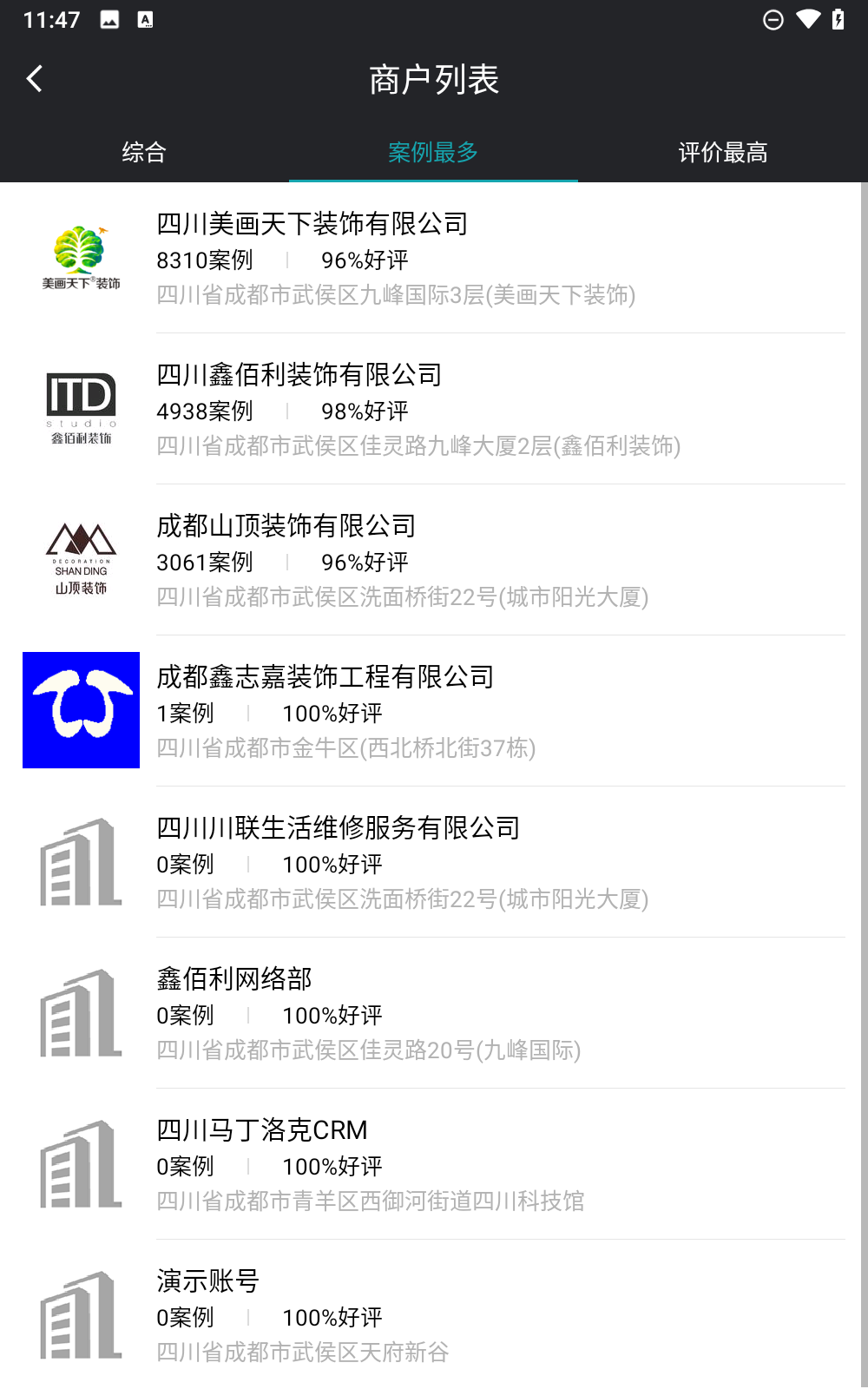Go back from the merchant list
Screen dimensions: 868x1389
click(x=35, y=79)
